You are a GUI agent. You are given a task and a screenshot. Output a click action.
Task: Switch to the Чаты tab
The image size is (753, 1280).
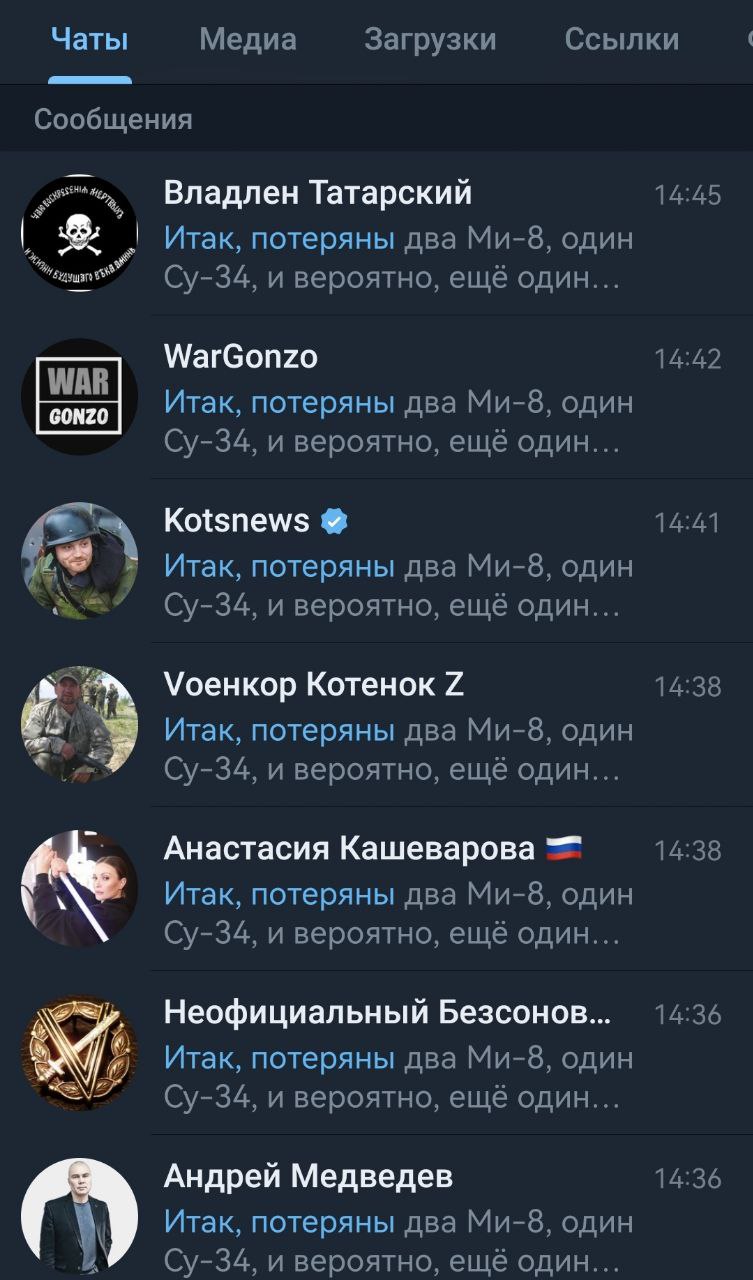pyautogui.click(x=90, y=40)
